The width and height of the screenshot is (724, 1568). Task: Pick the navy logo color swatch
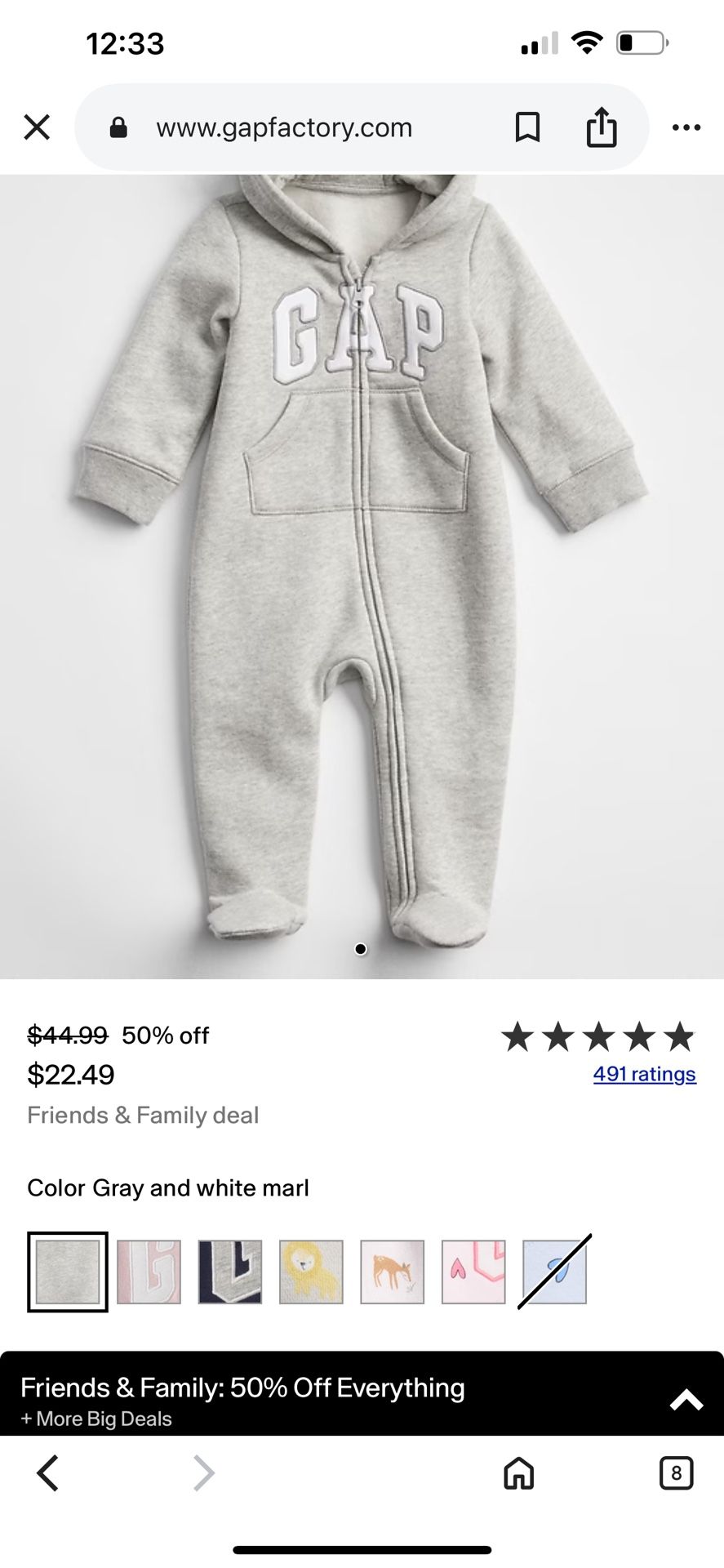[x=230, y=1272]
